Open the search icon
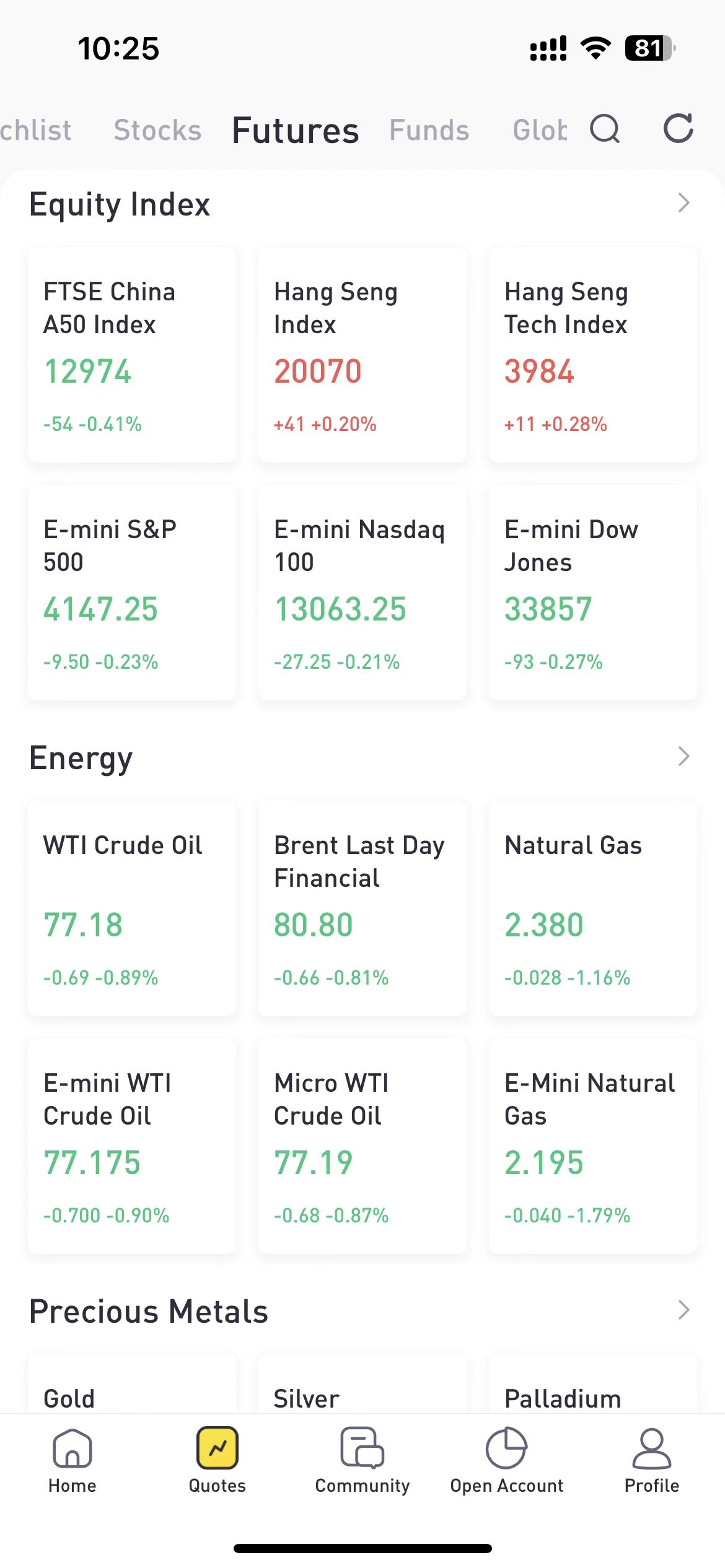Image resolution: width=725 pixels, height=1568 pixels. 604,129
